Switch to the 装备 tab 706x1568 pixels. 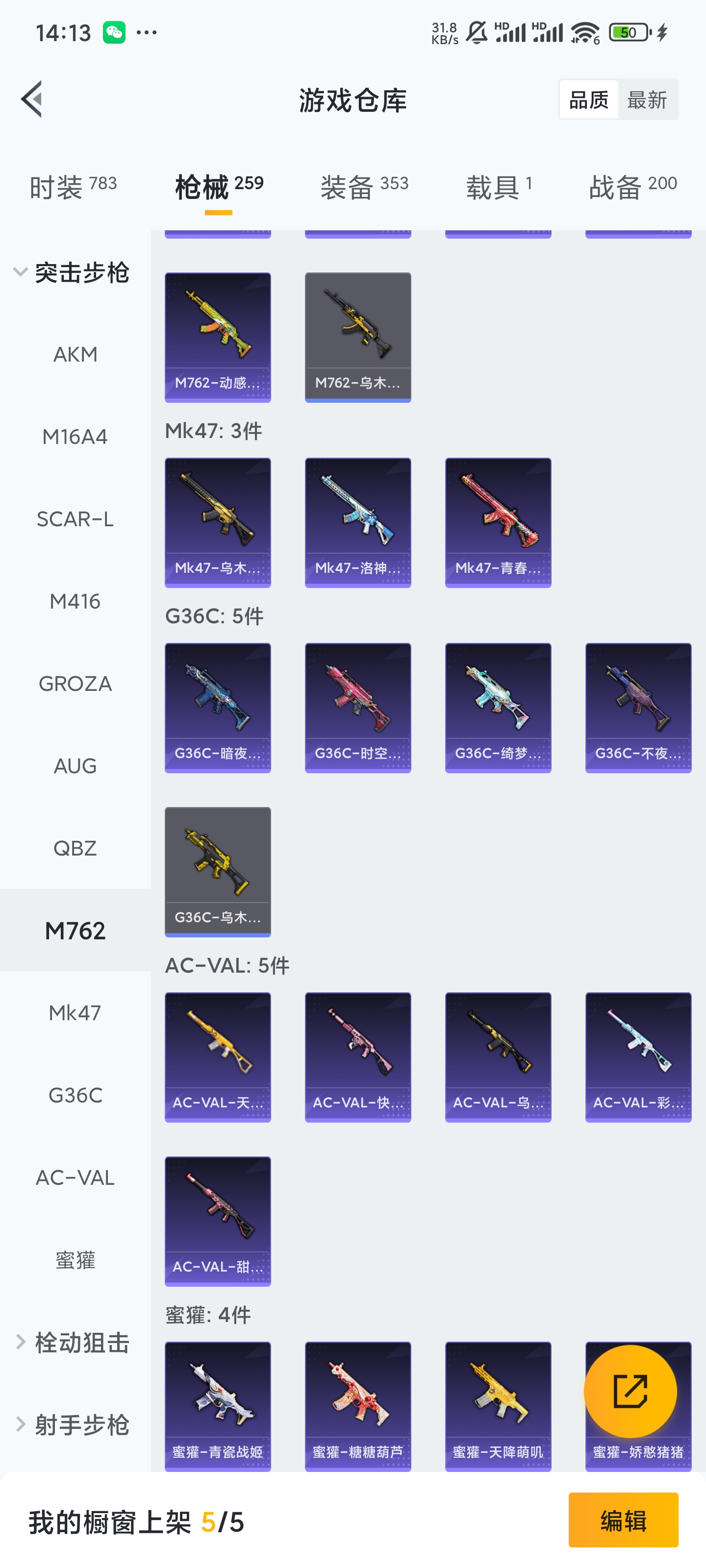[364, 187]
